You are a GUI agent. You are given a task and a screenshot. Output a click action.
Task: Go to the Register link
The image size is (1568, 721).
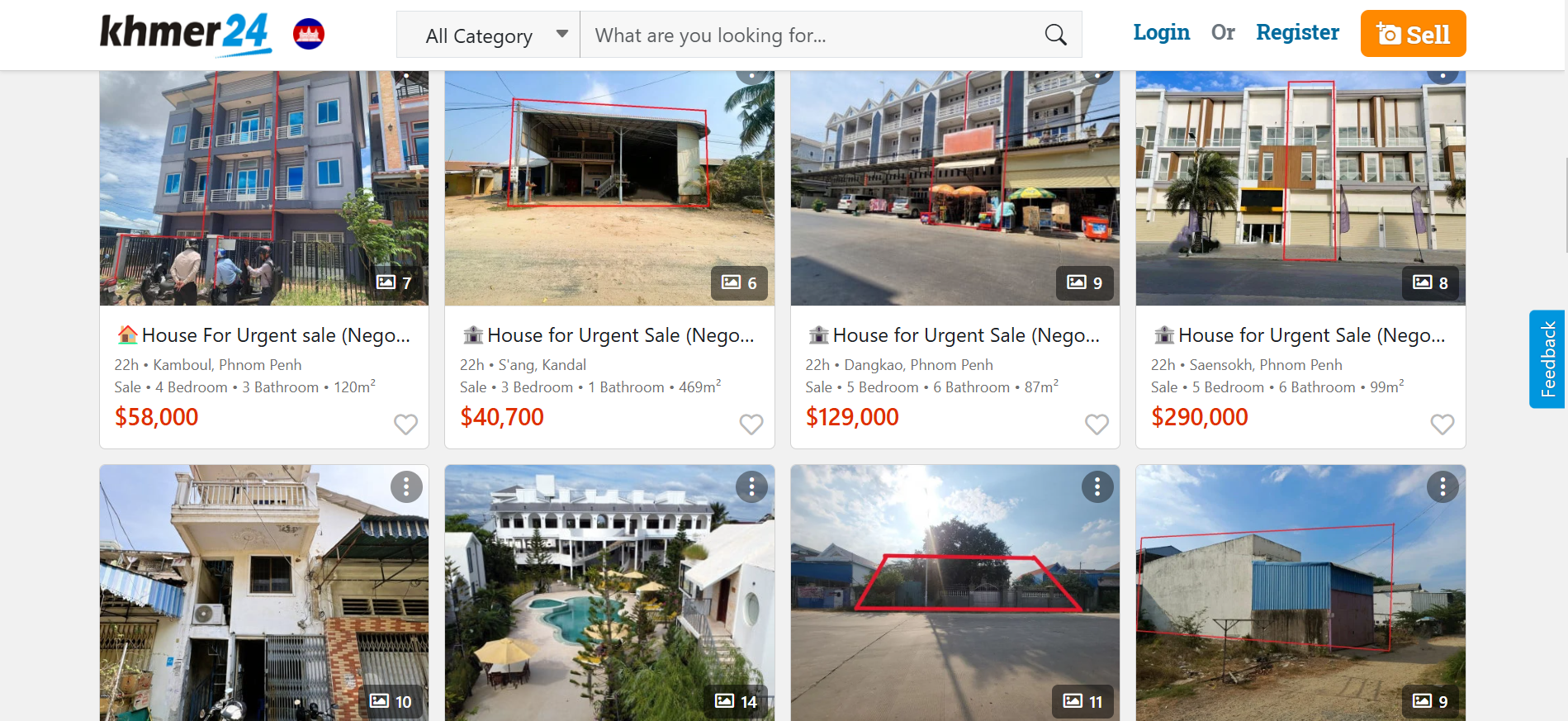(x=1297, y=32)
